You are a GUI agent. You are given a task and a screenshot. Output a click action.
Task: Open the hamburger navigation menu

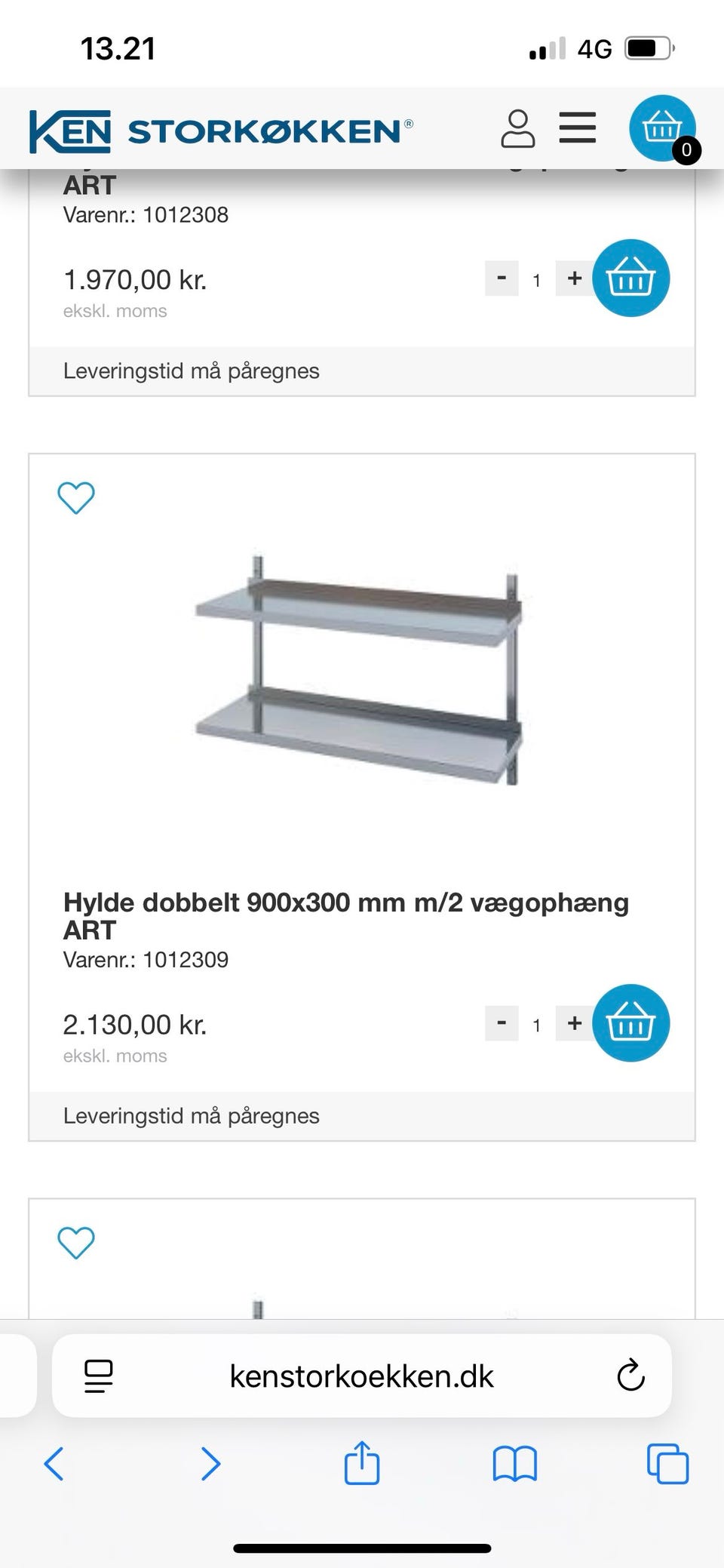[576, 128]
